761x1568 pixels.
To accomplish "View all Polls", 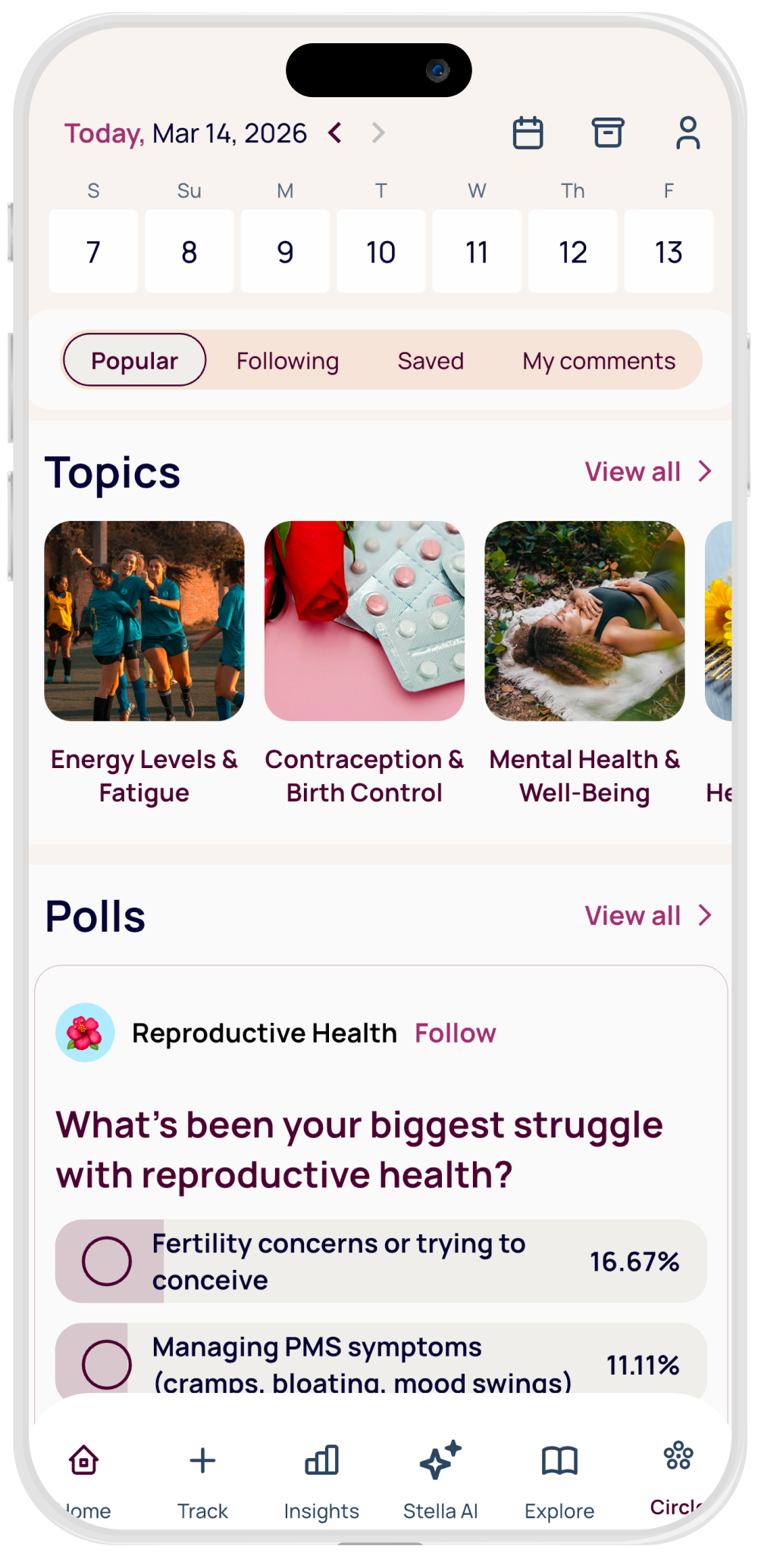I will click(x=647, y=916).
